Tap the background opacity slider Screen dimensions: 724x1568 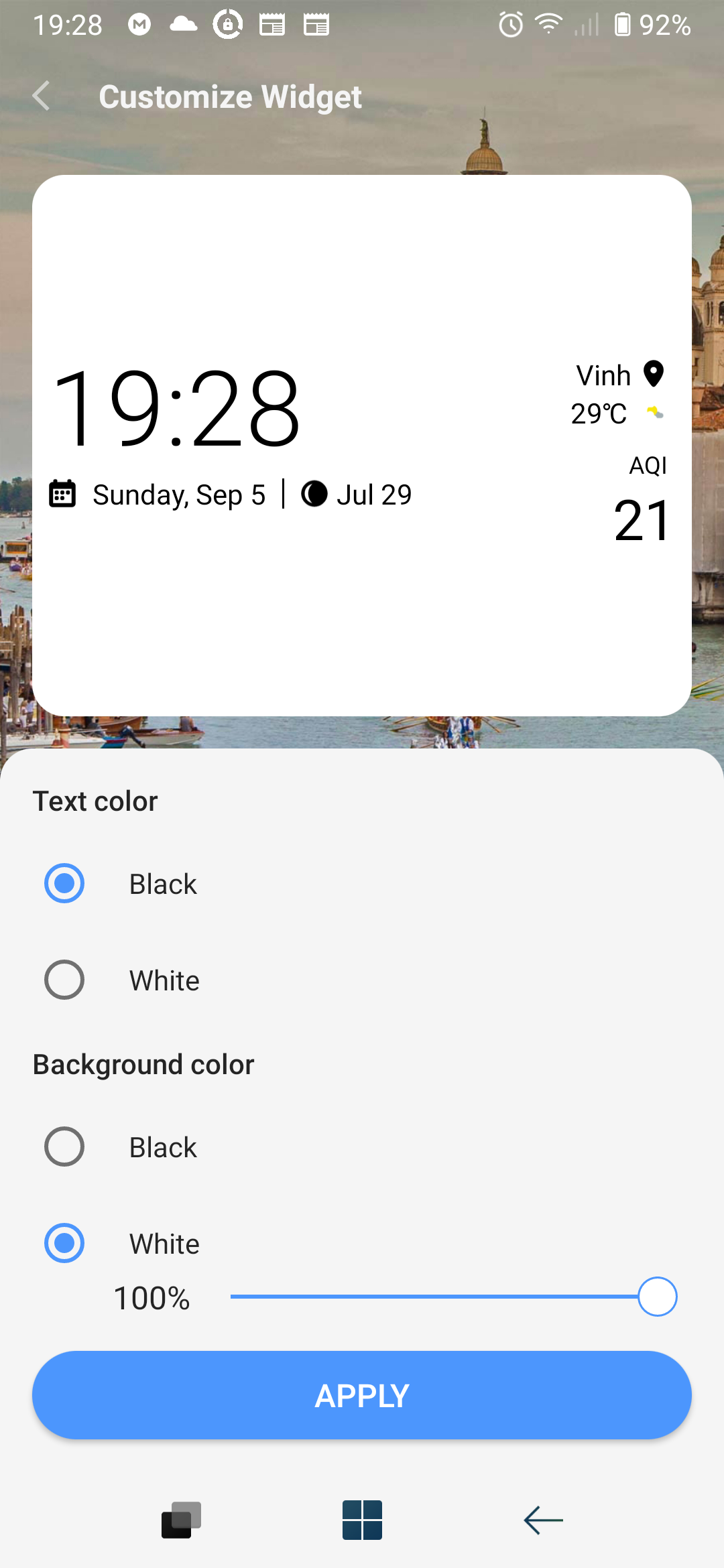tap(442, 1297)
